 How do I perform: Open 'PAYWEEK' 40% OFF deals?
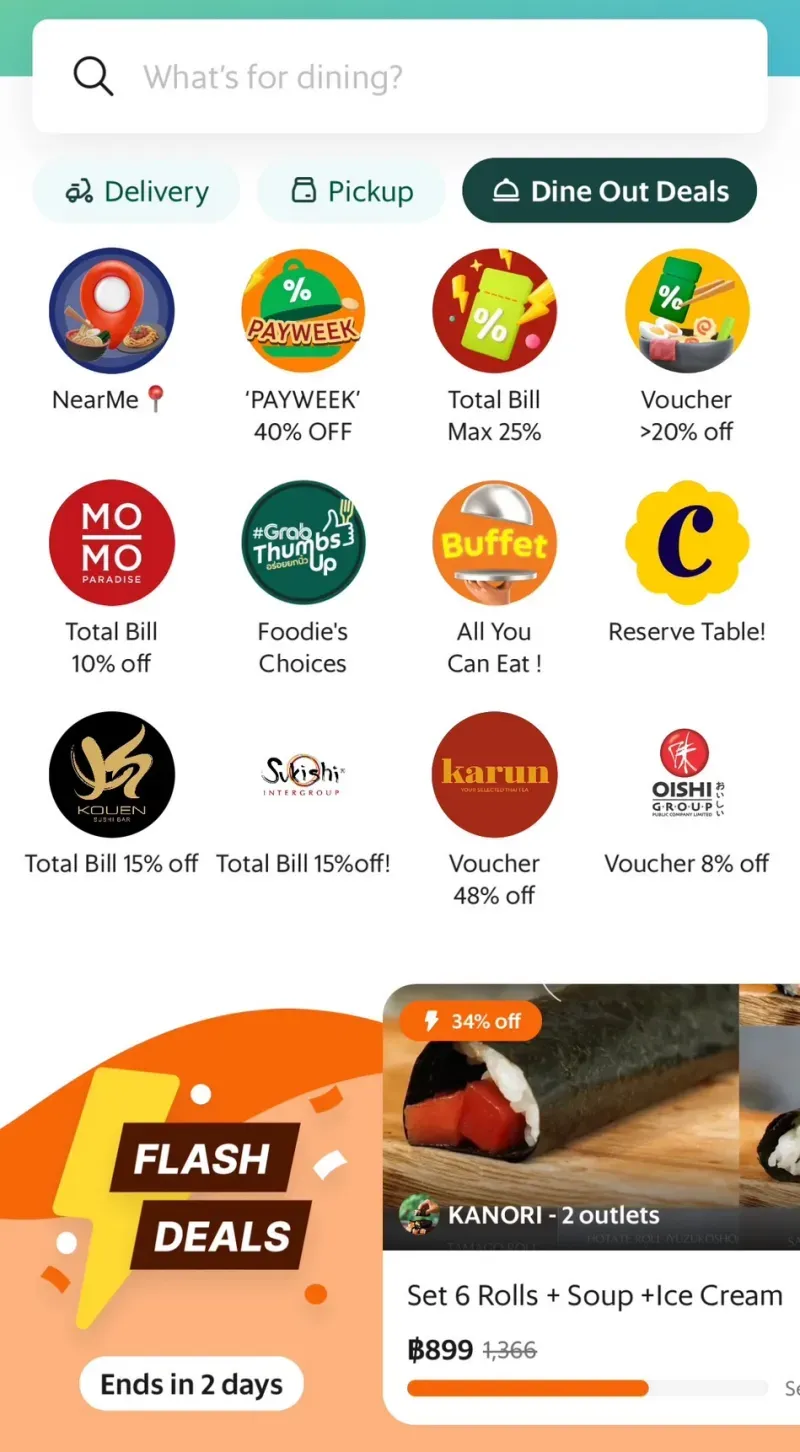tap(303, 311)
